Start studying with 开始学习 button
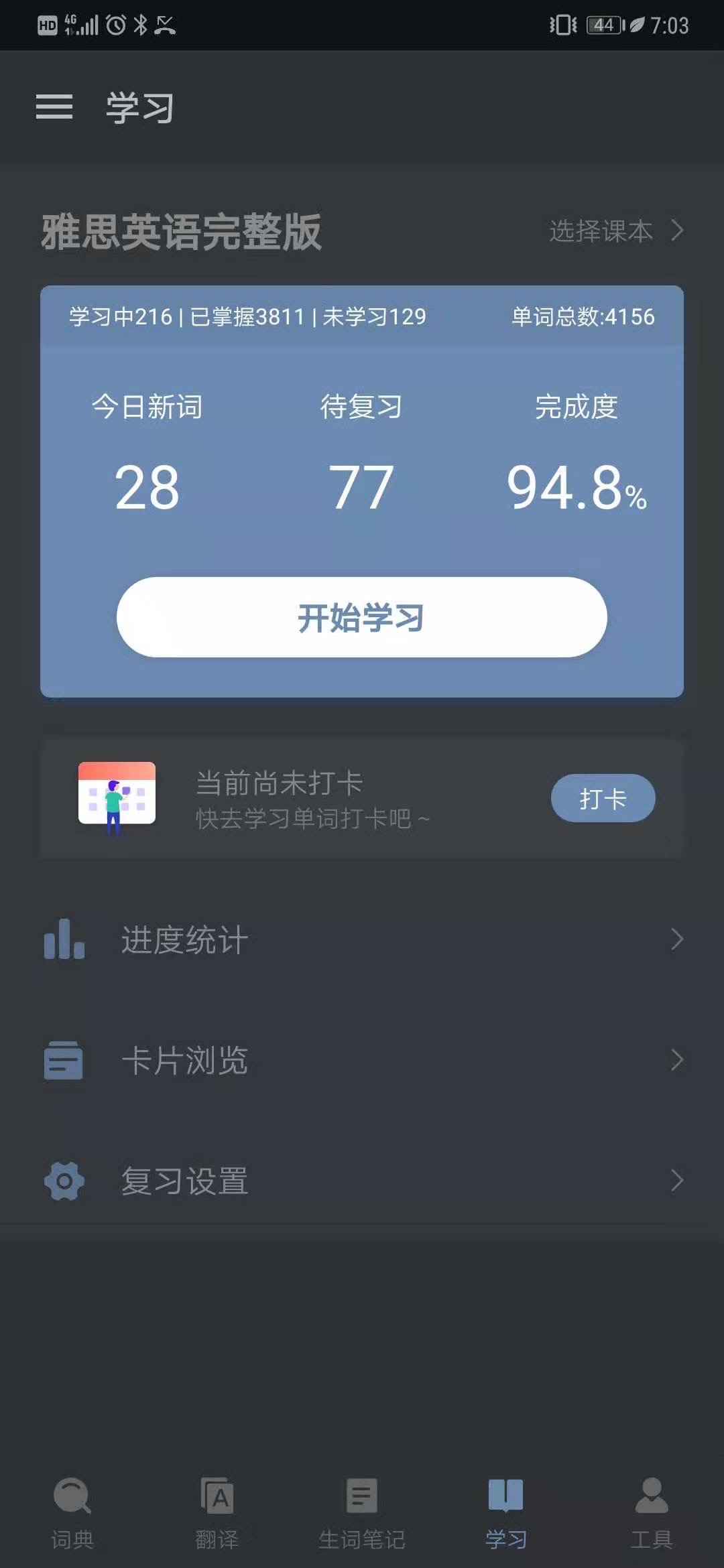Screen dimensions: 724x1568 tap(362, 617)
